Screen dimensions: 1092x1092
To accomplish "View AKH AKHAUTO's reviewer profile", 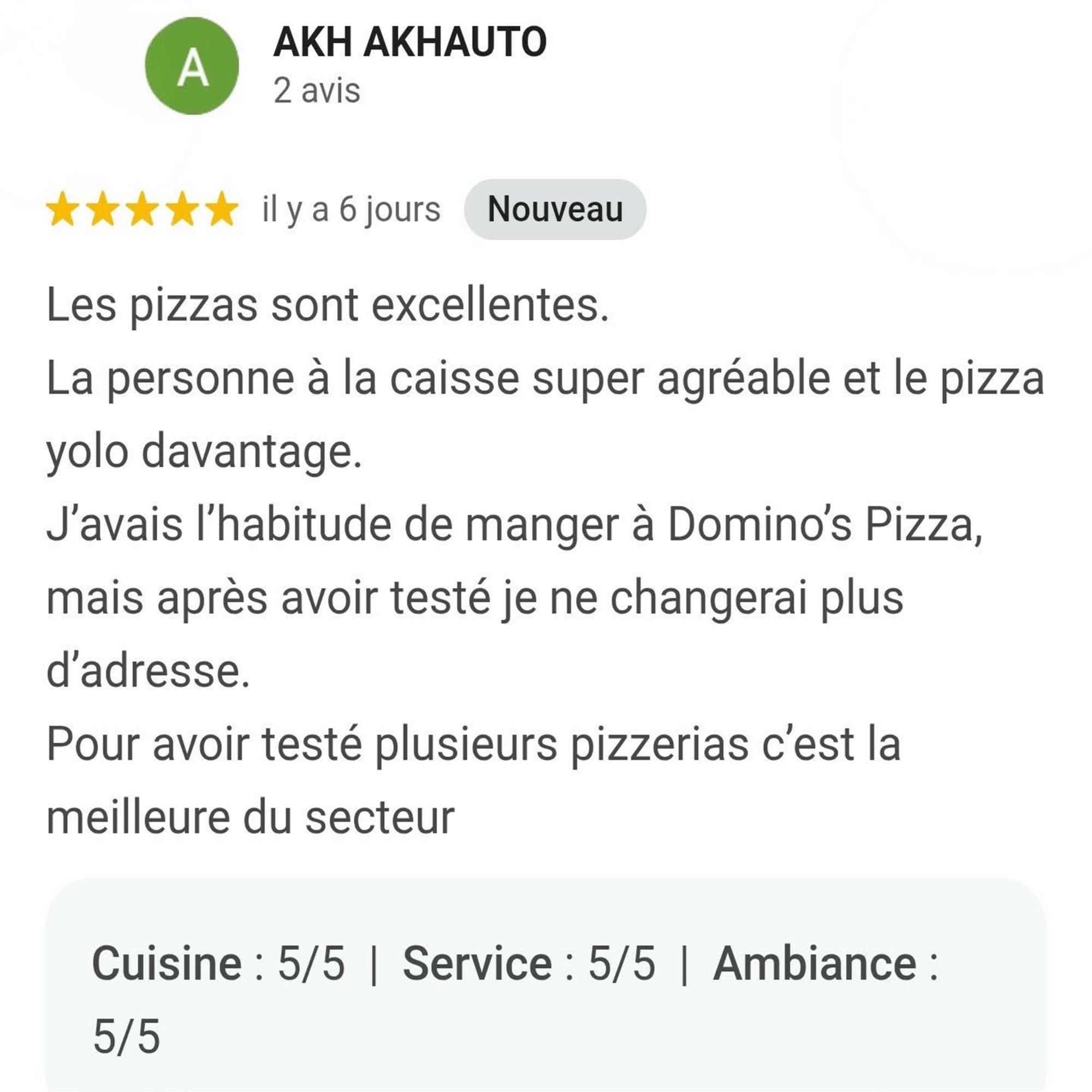I will 410,43.
